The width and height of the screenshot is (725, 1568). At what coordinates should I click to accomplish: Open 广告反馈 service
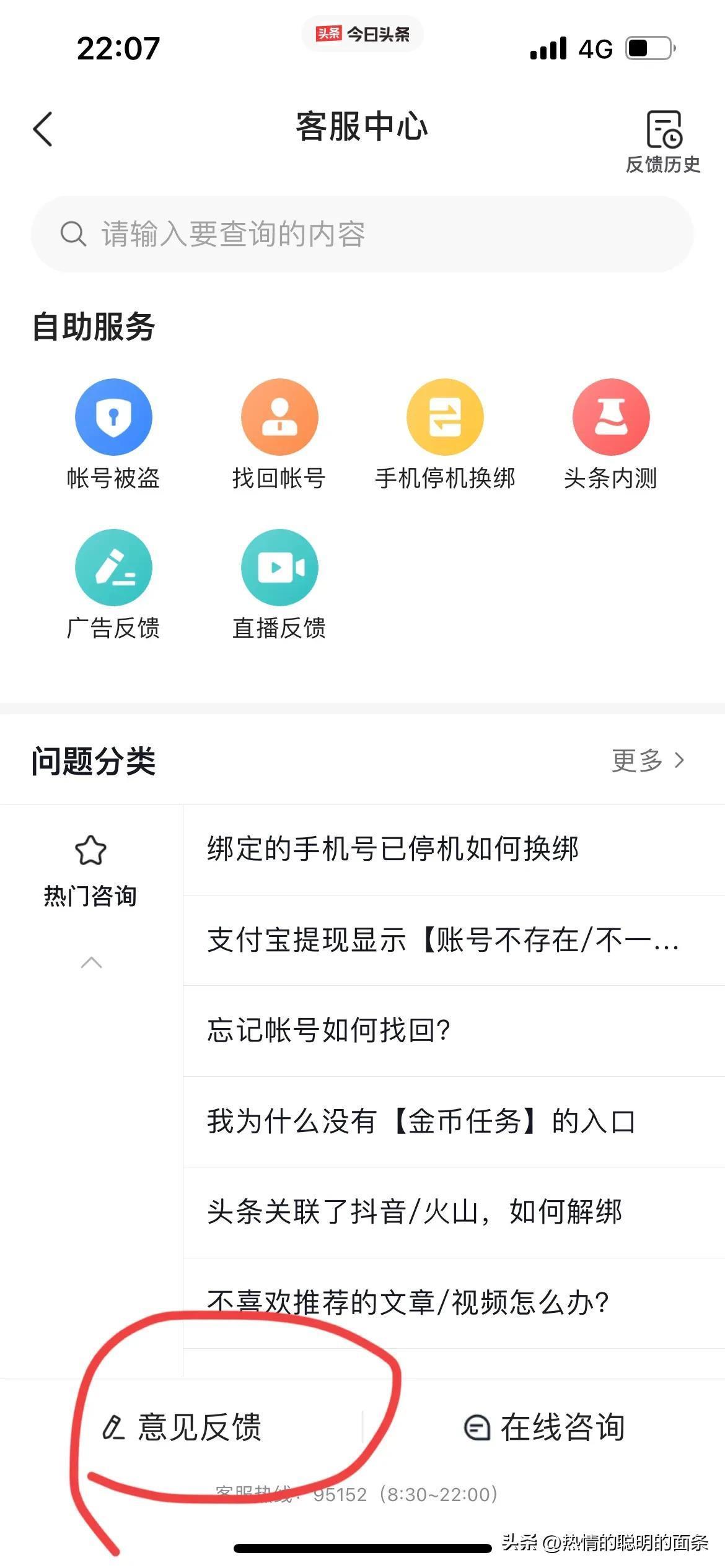(113, 584)
